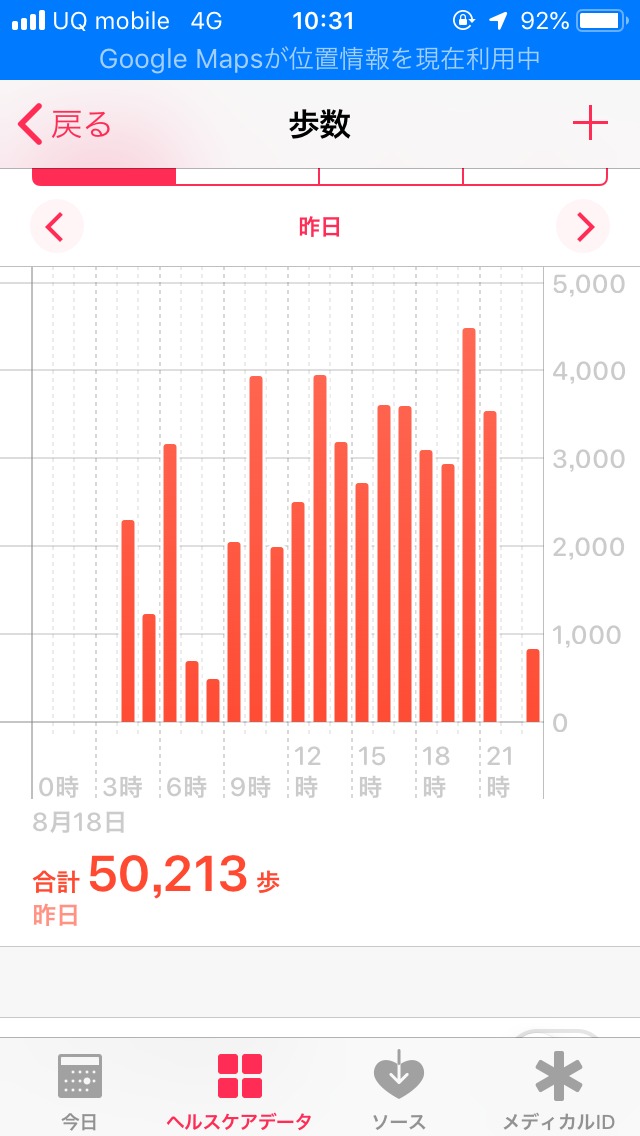
Task: Show the previous day's step data
Action: point(57,227)
